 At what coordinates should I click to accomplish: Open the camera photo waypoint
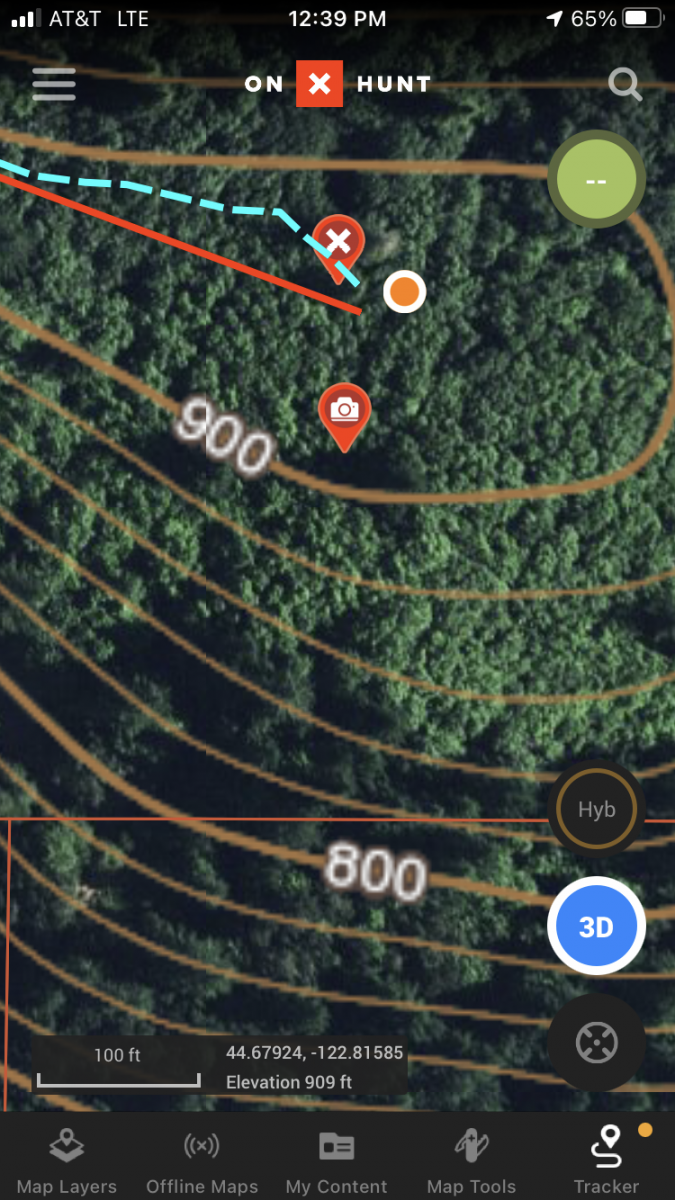[344, 412]
